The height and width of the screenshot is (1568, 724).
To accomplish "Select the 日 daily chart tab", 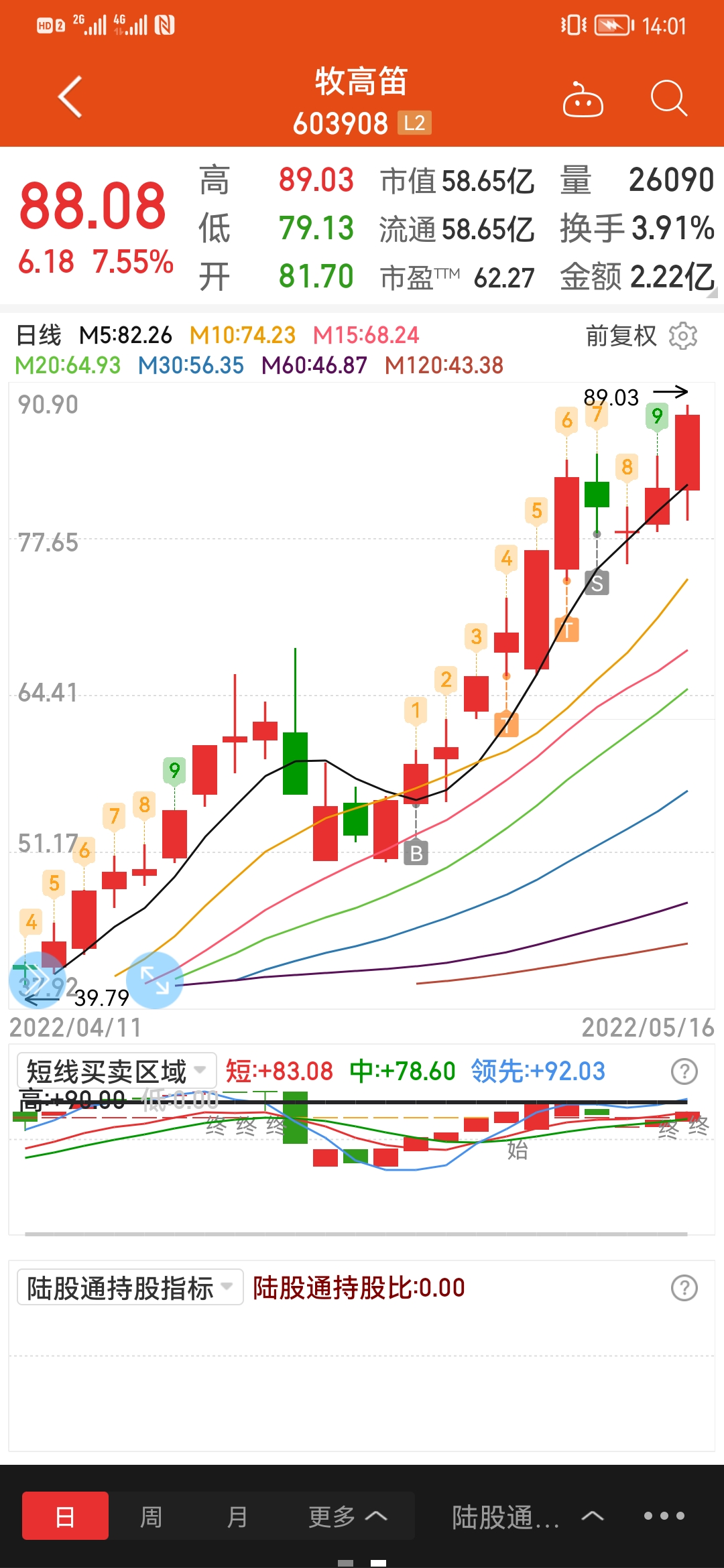I will pos(65,1516).
